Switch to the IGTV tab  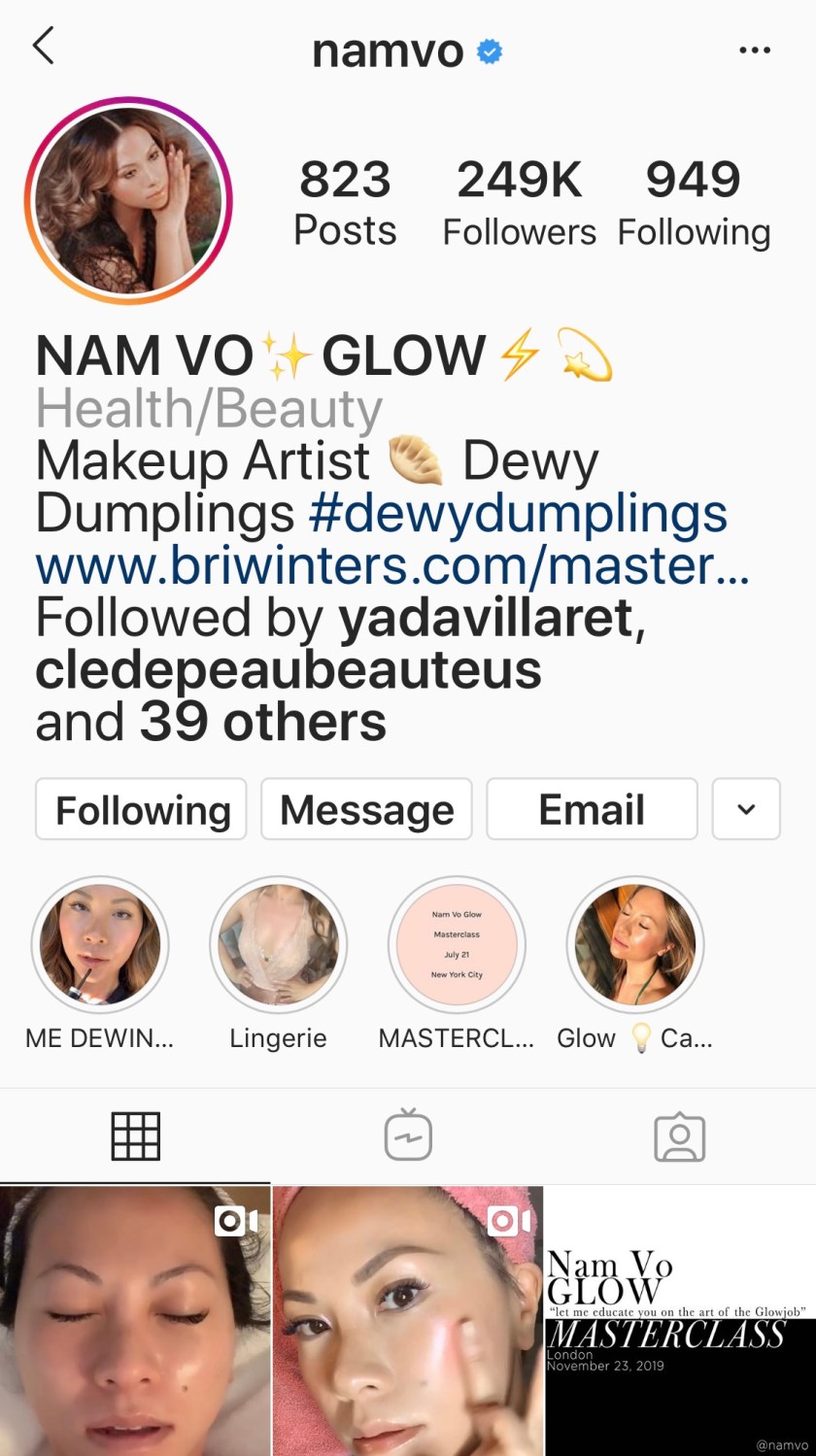tap(408, 1136)
